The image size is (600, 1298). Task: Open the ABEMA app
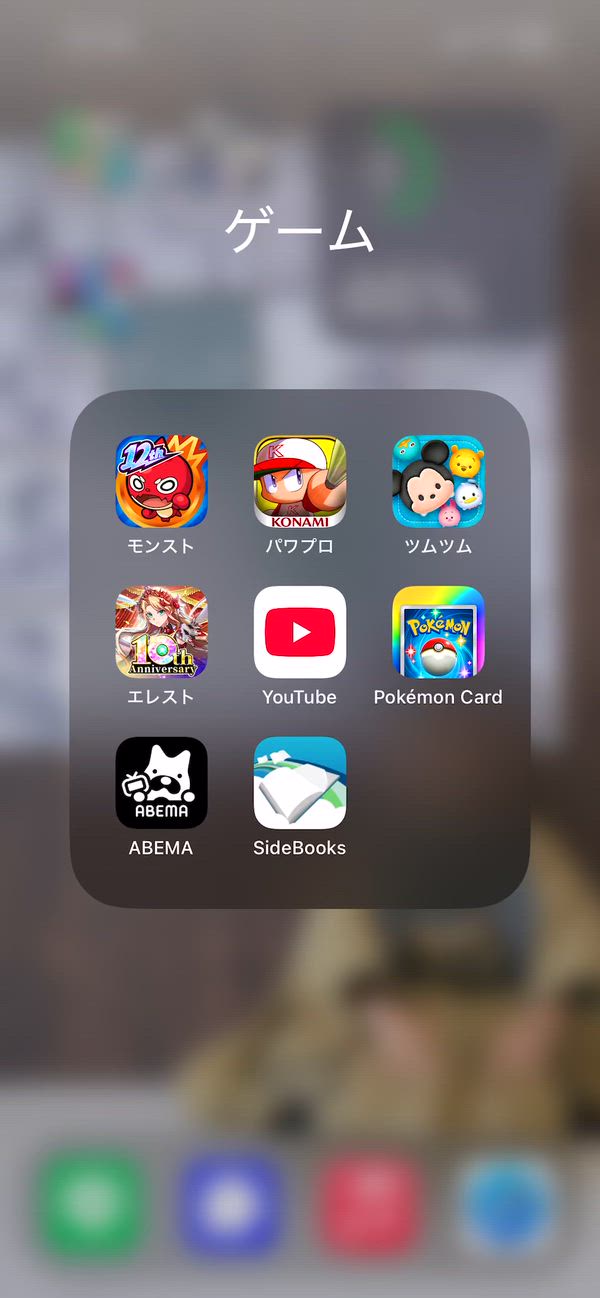[161, 783]
